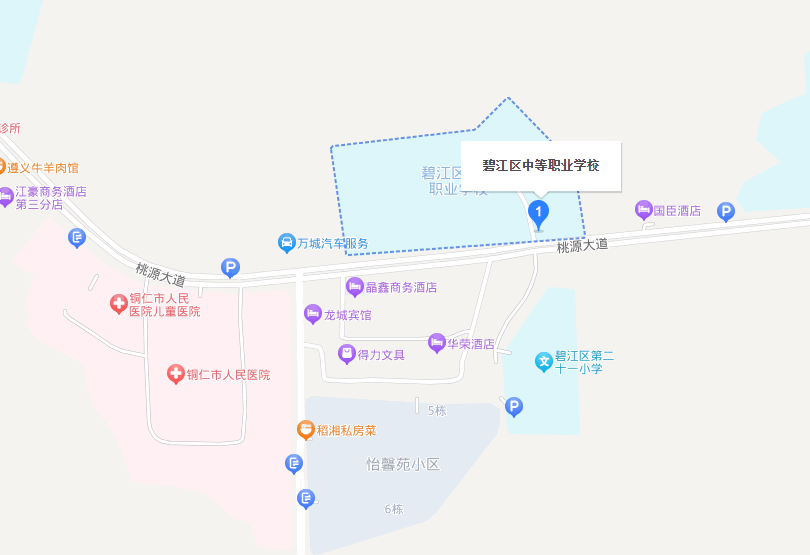This screenshot has height=555, width=810.
Task: Select 铜仁市人民医院 hospital marker
Action: pyautogui.click(x=176, y=374)
